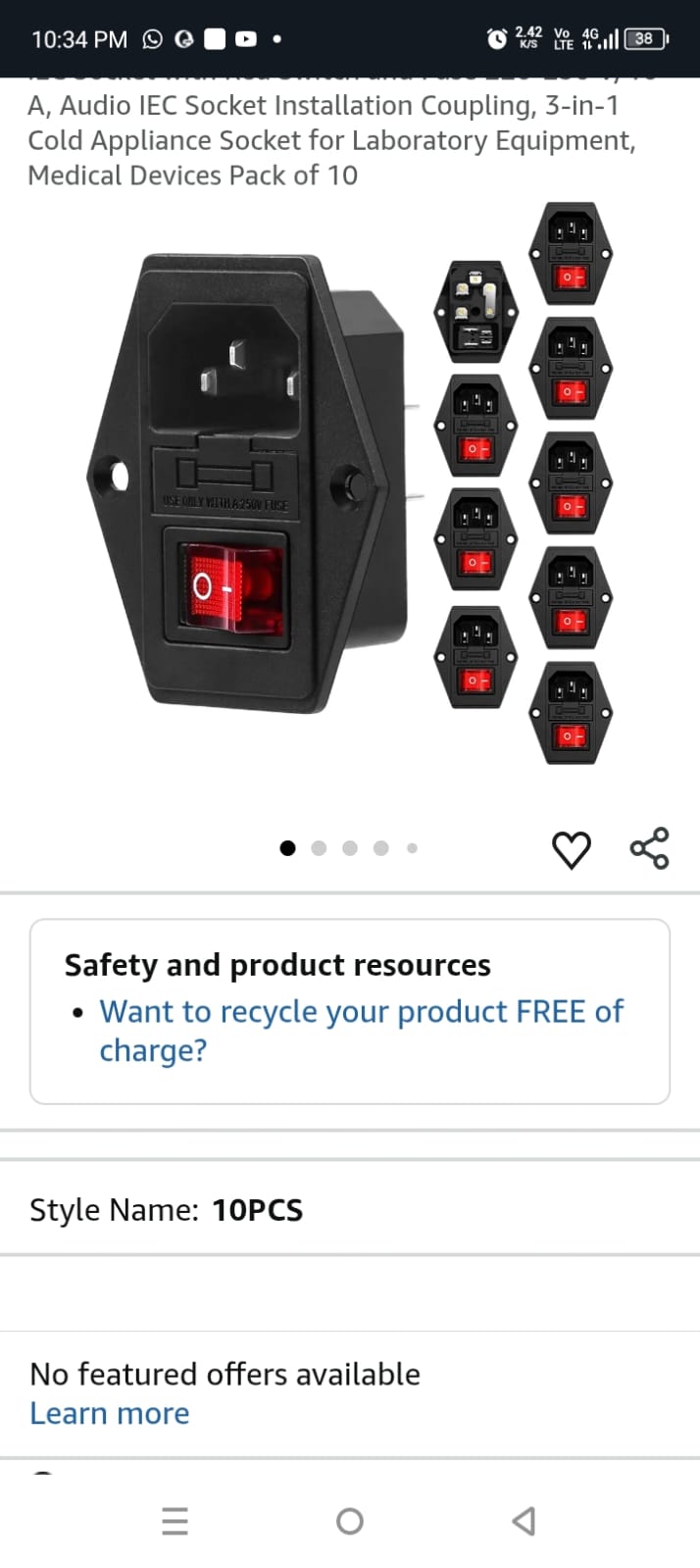Go back with the system back button

(x=524, y=1521)
